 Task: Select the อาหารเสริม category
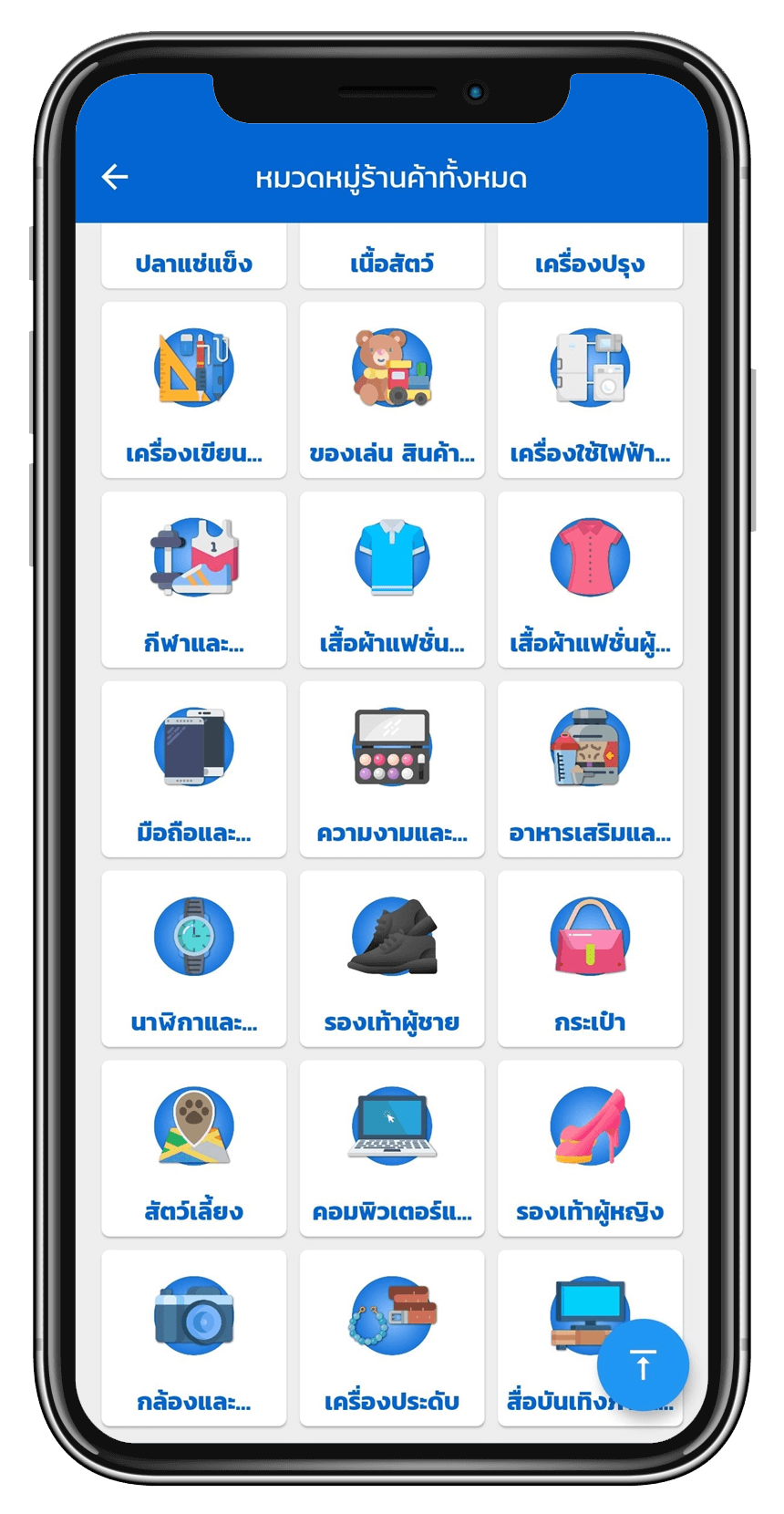point(590,770)
